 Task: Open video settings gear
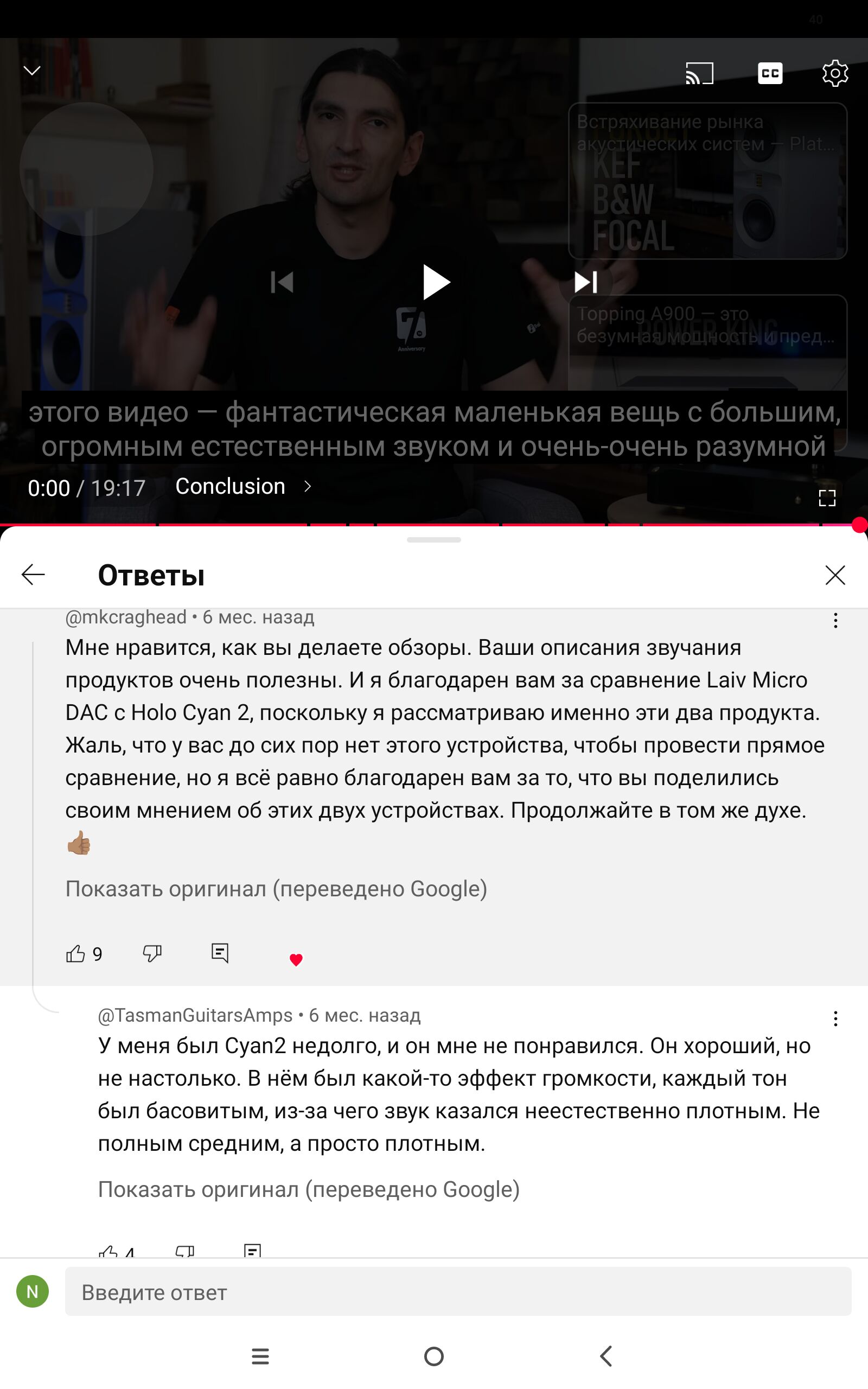[835, 73]
